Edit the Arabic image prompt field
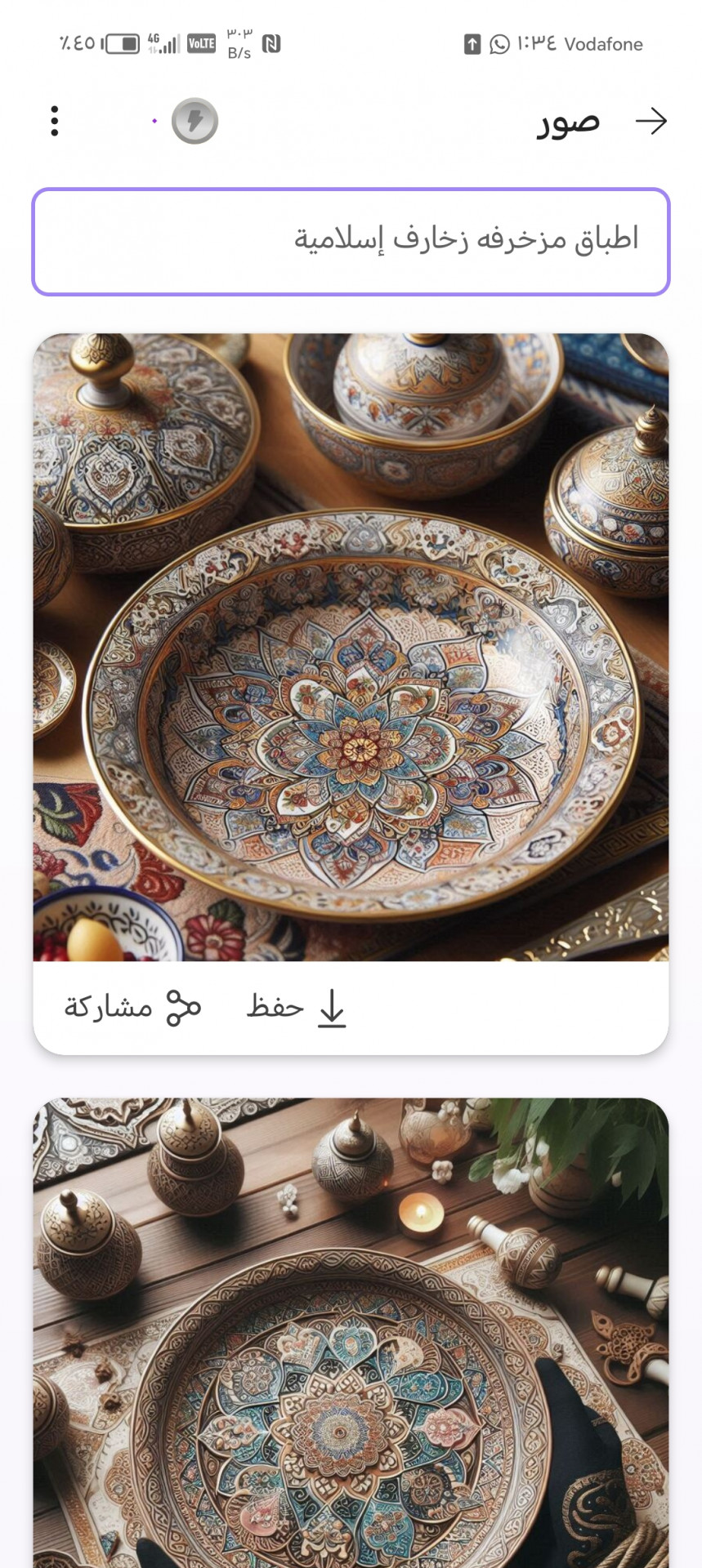702x1568 pixels. click(351, 242)
